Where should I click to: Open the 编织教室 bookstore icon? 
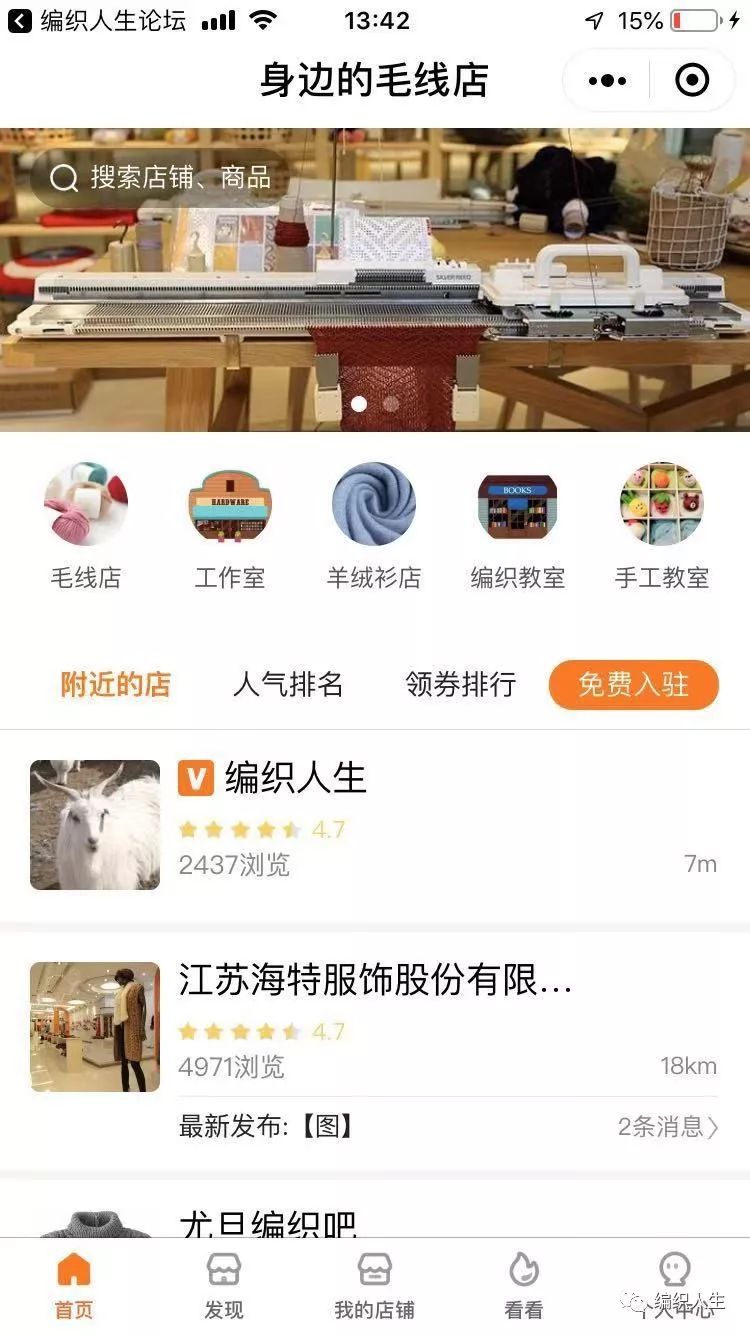coord(517,505)
